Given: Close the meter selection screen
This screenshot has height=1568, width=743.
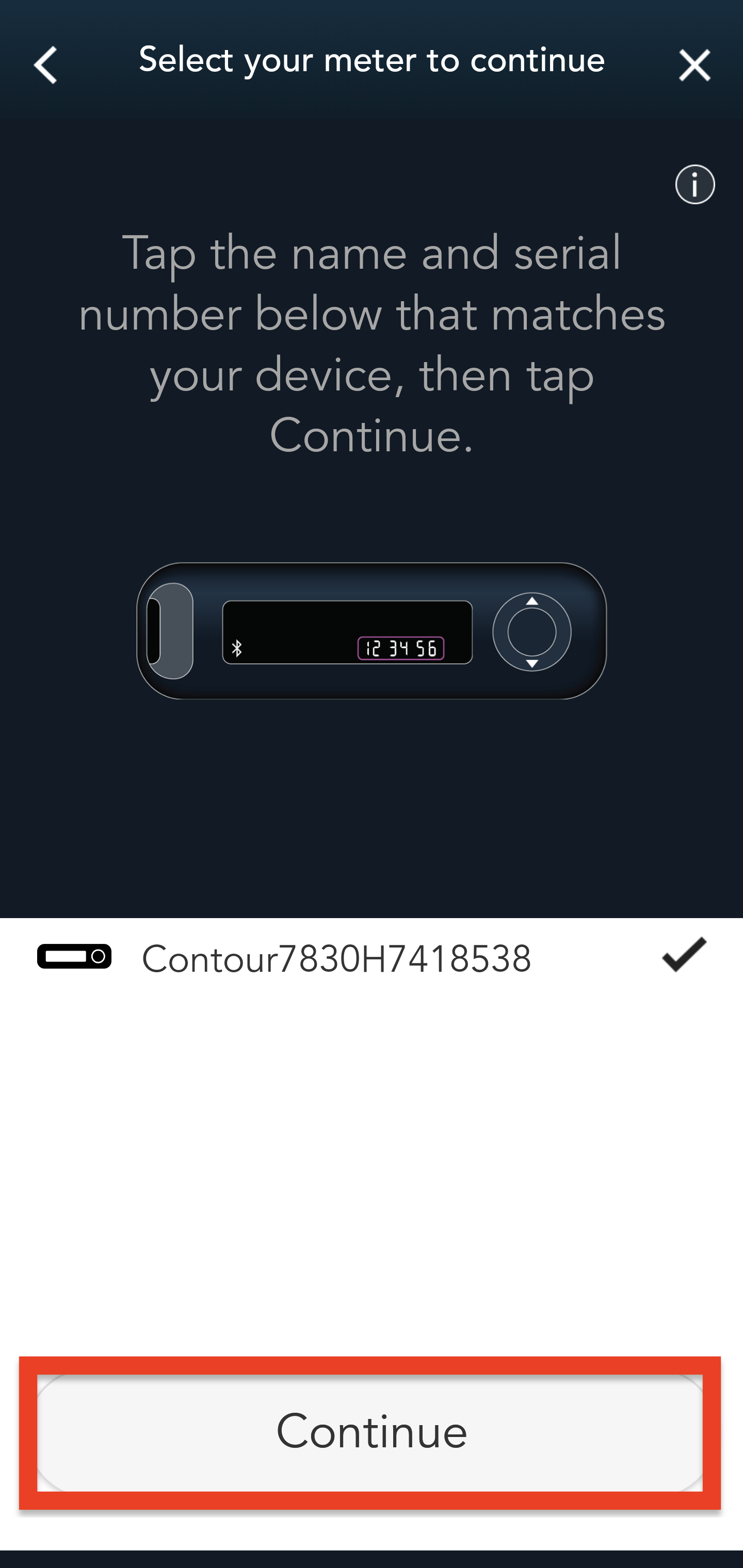Looking at the screenshot, I should [x=694, y=65].
